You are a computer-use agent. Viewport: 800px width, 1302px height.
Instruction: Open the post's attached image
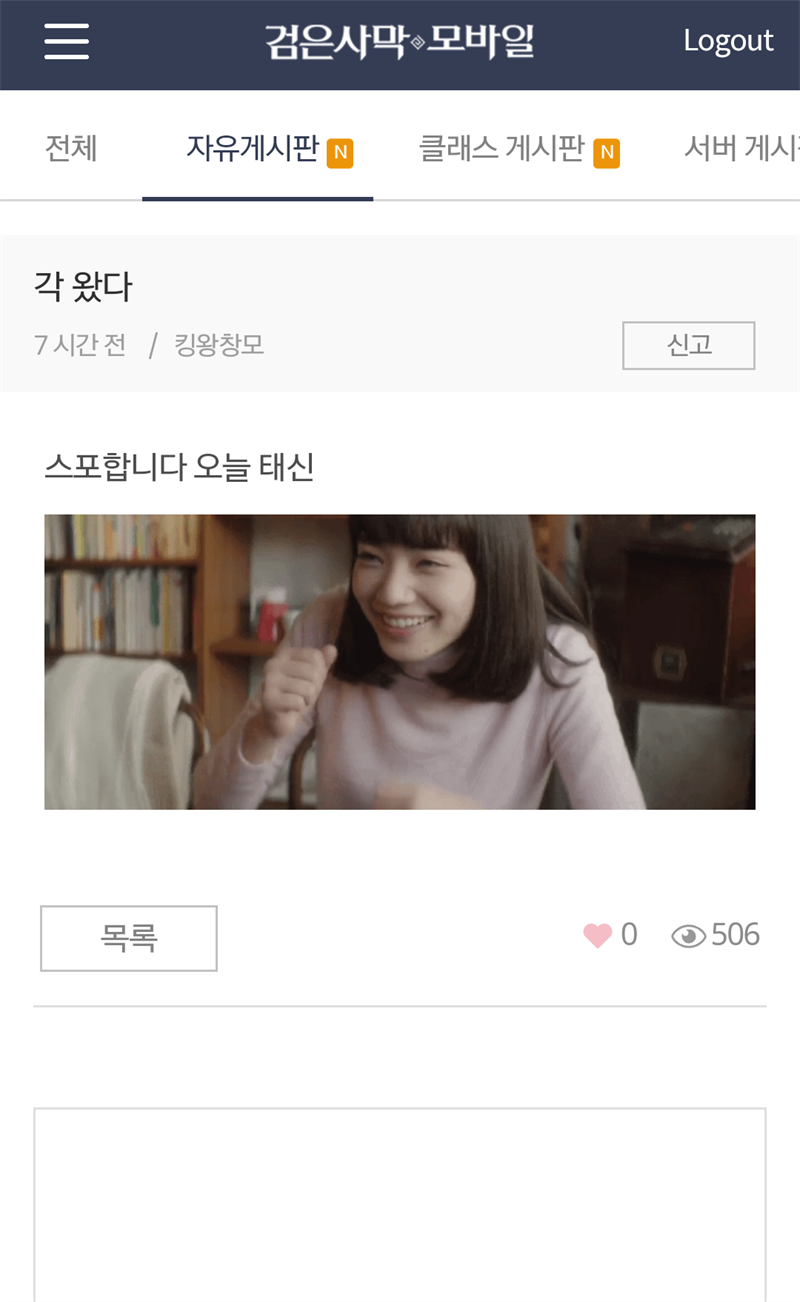400,662
